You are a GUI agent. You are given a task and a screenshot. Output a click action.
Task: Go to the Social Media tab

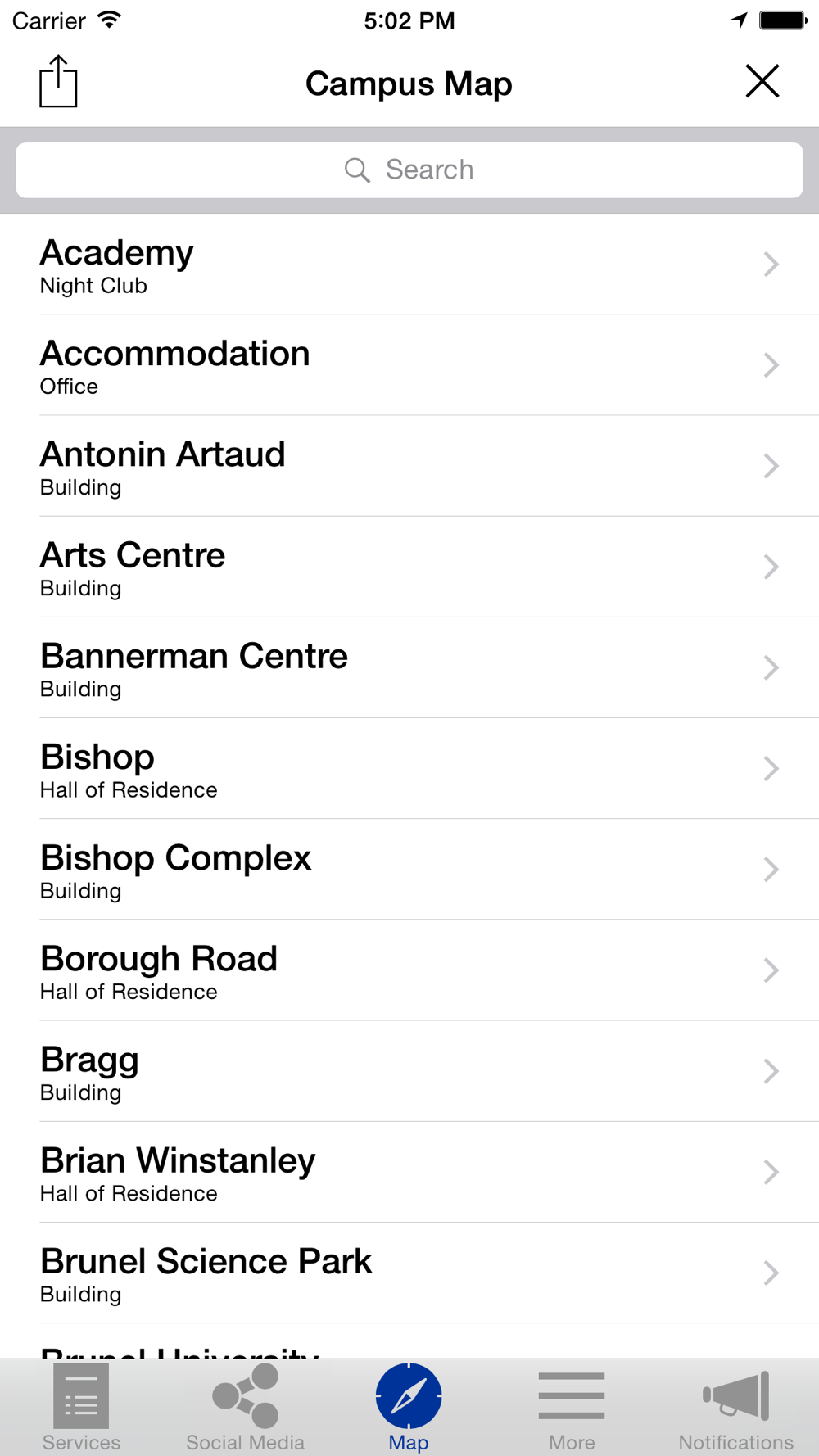click(x=245, y=1409)
